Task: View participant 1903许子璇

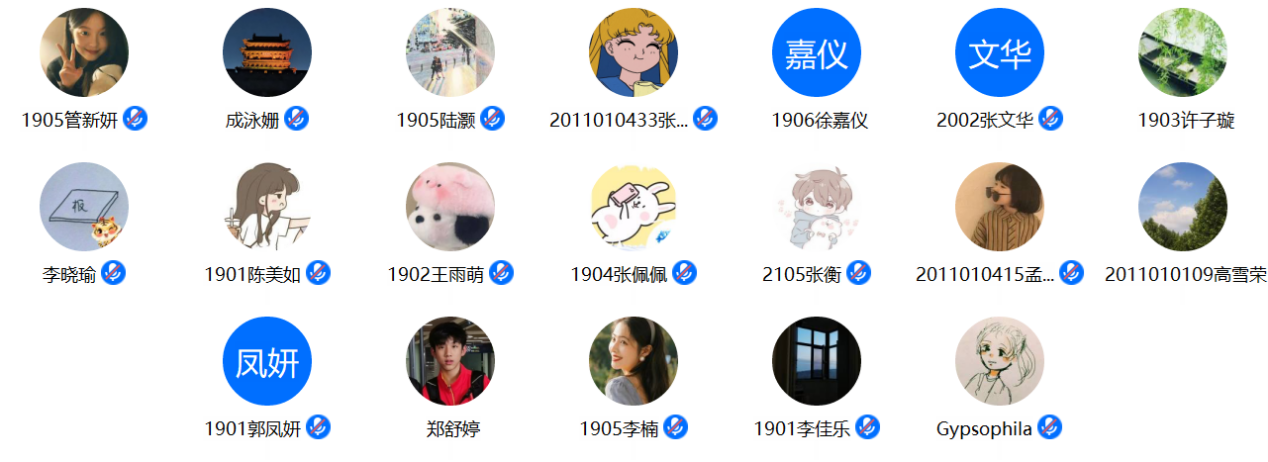Action: [x=1182, y=53]
